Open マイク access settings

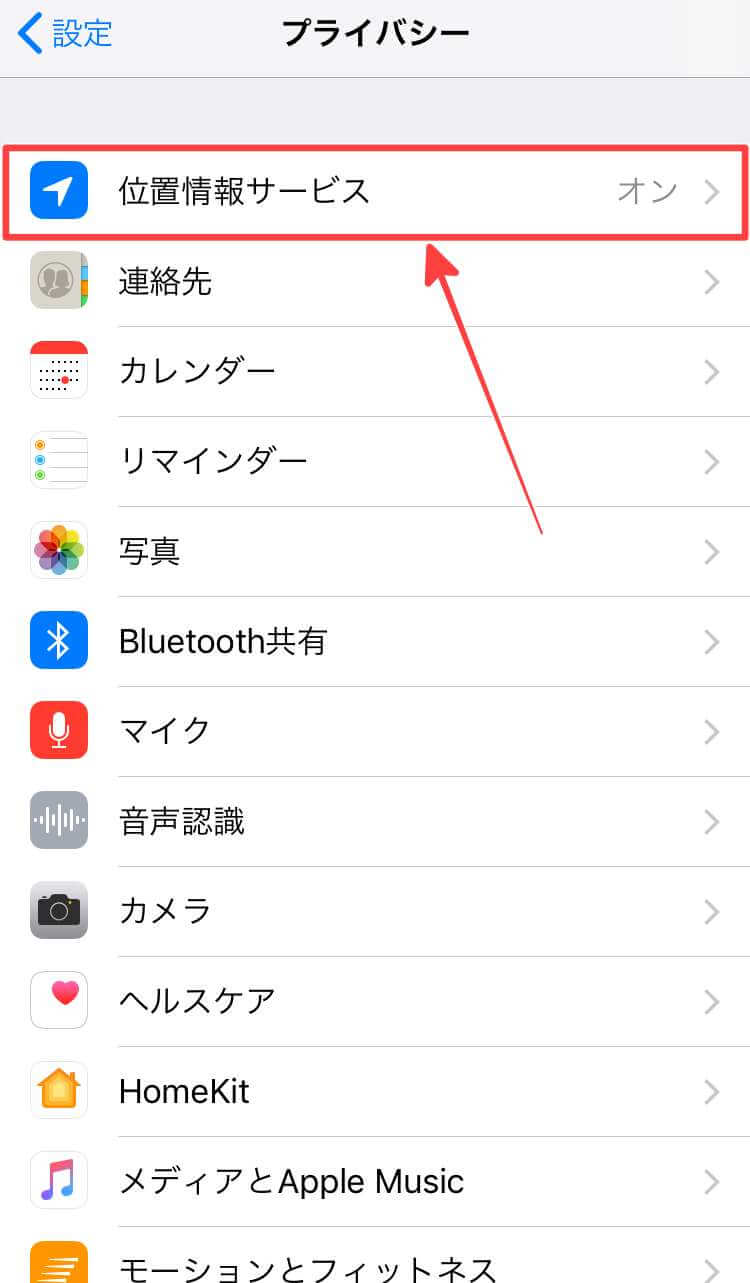tap(375, 731)
